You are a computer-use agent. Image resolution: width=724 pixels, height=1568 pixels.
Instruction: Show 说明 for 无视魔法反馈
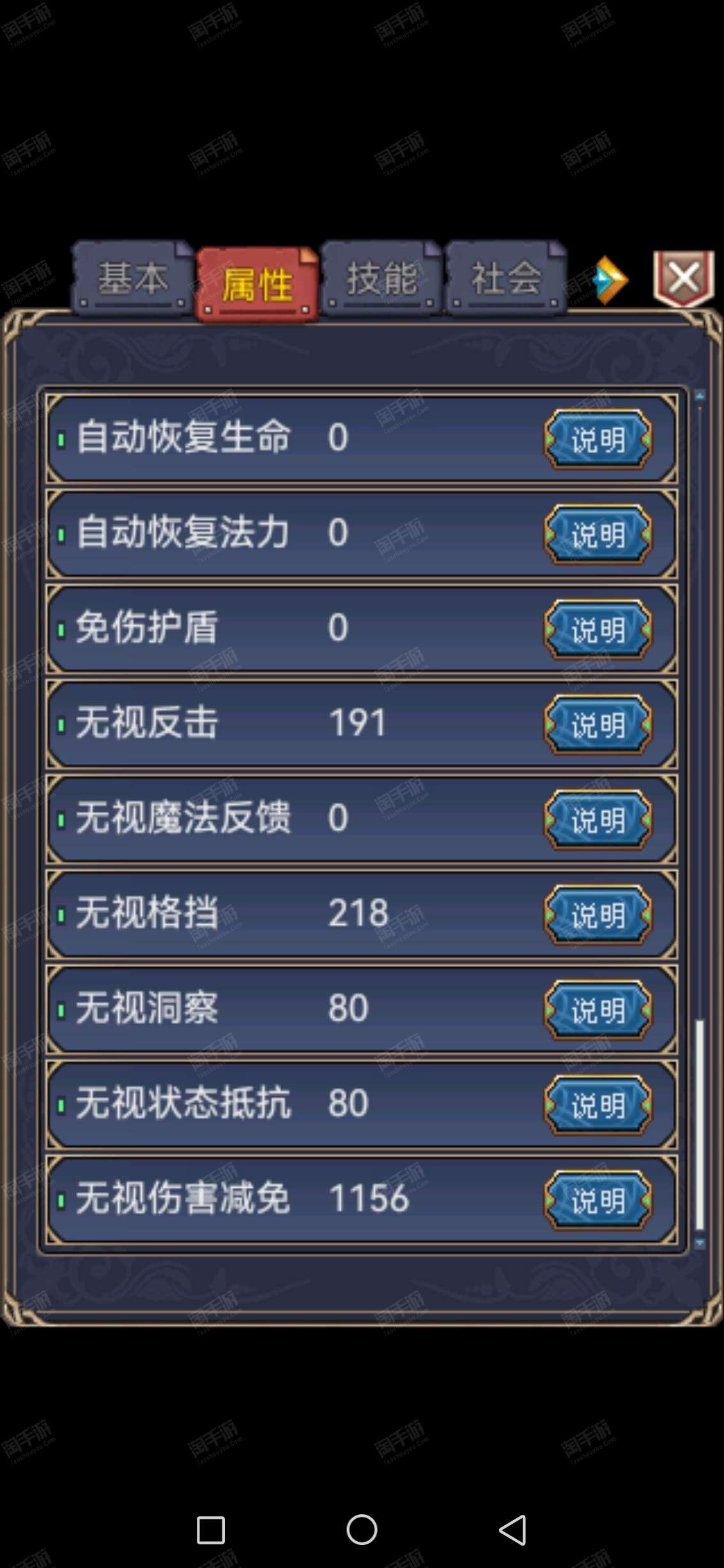point(598,819)
